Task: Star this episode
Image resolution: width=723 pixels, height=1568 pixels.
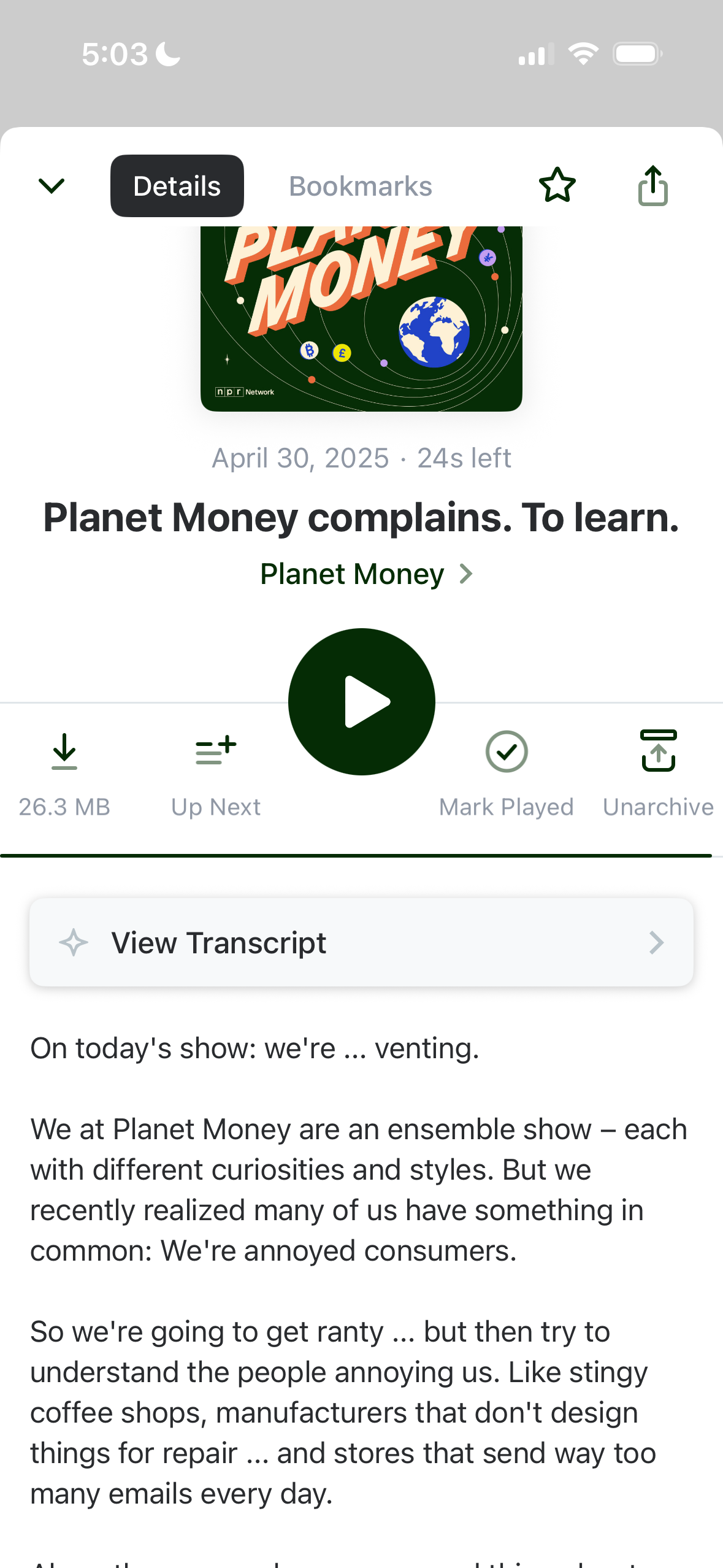Action: coord(557,185)
